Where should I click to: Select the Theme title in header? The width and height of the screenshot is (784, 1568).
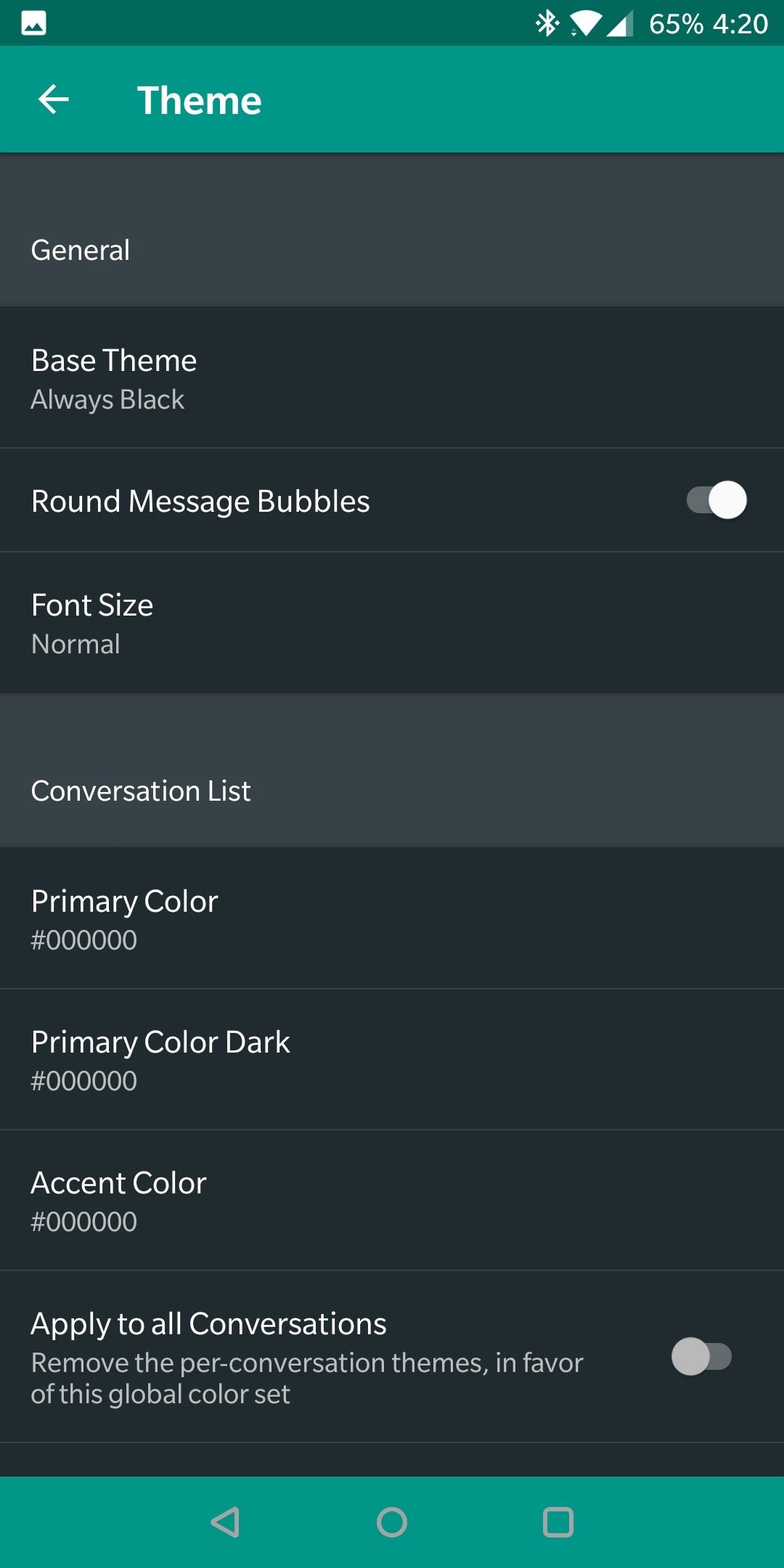199,99
